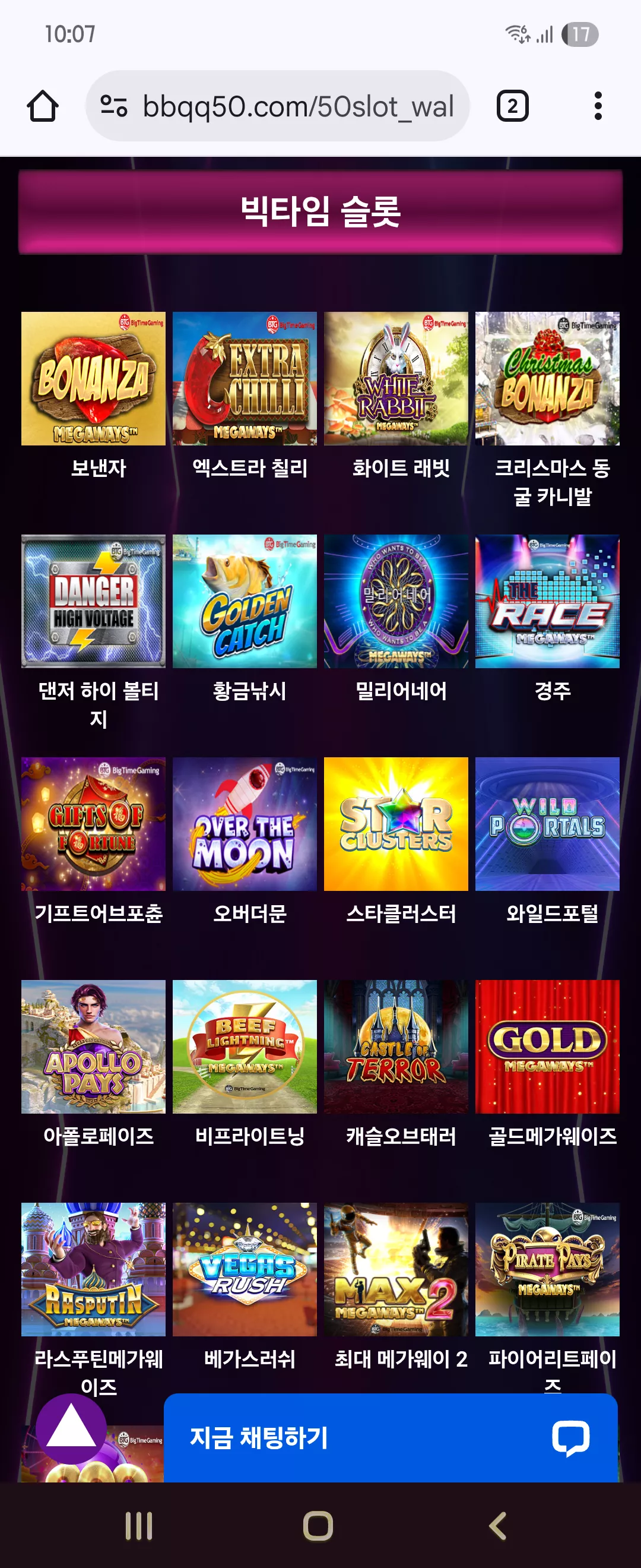Open The Race Megaways slot
The width and height of the screenshot is (641, 1568).
coord(547,602)
